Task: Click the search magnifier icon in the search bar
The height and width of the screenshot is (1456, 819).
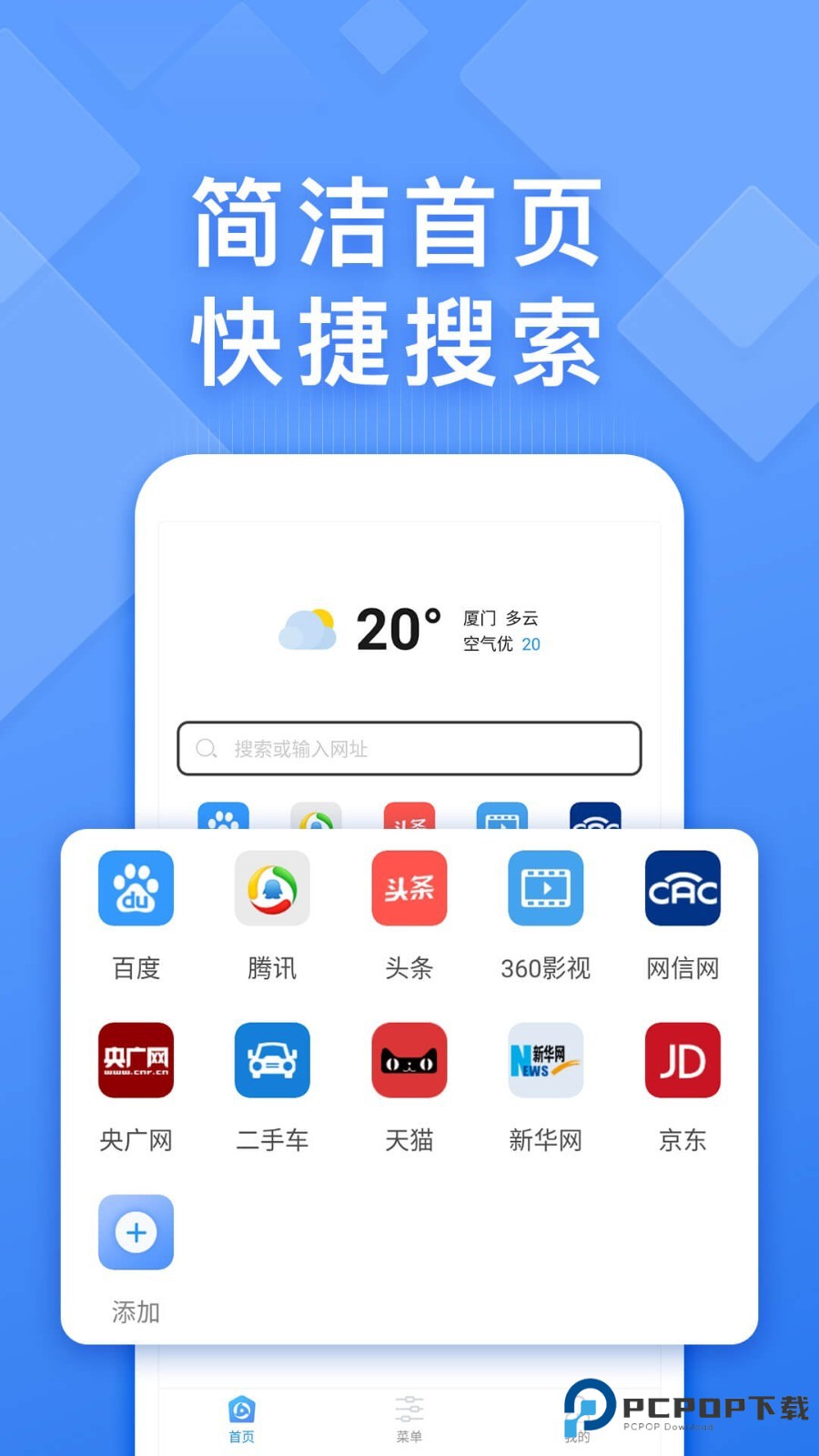Action: click(x=207, y=749)
